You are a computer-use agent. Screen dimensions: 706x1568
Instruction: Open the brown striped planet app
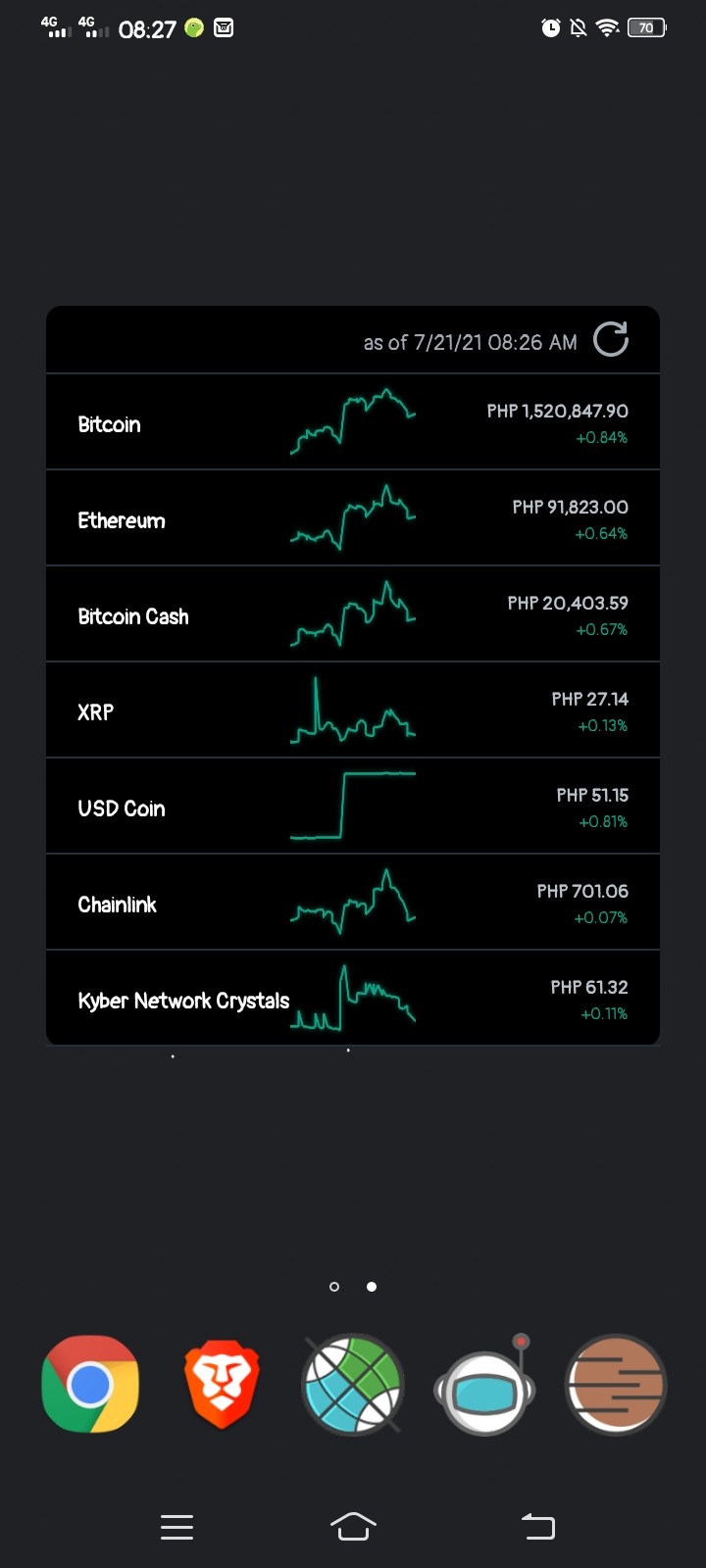coord(616,1384)
